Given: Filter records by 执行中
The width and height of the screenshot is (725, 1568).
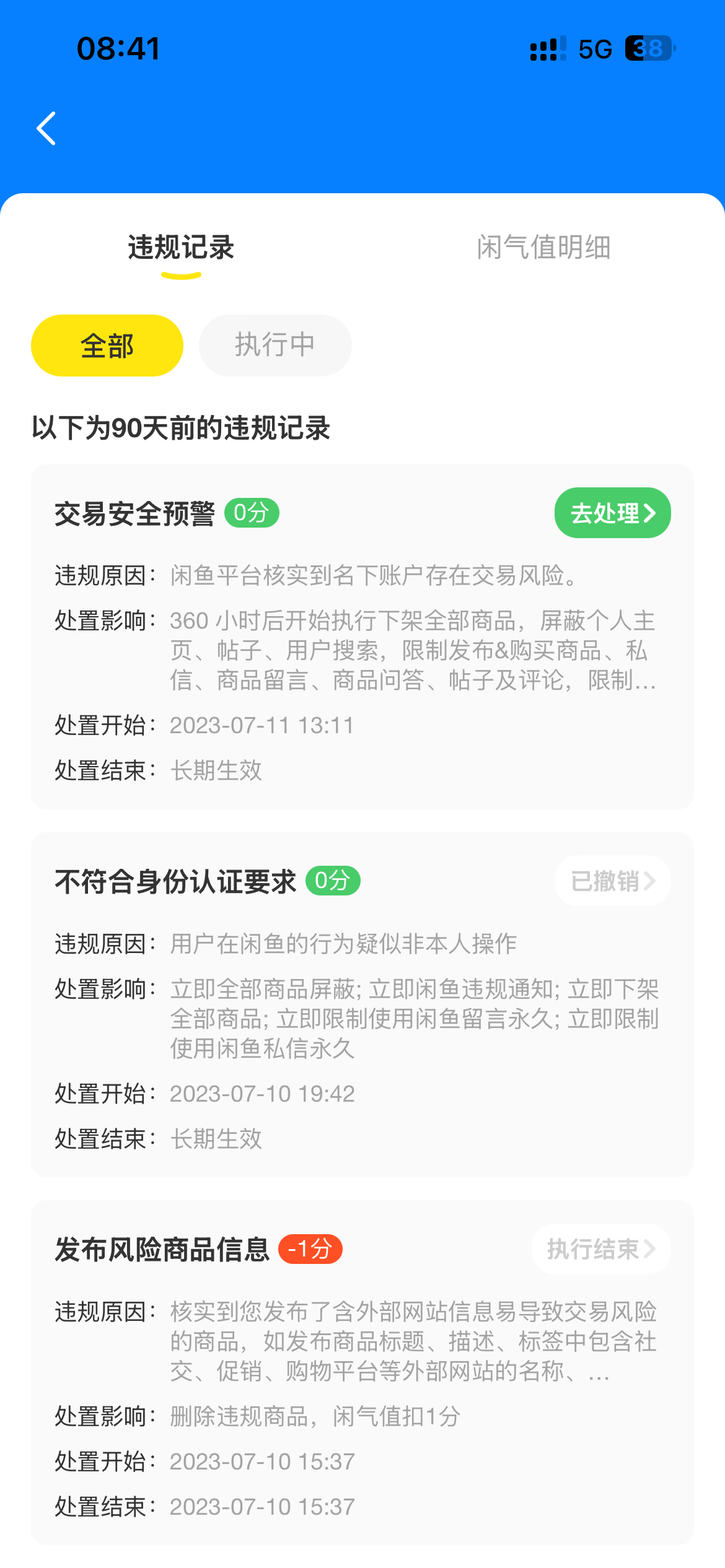Looking at the screenshot, I should point(275,345).
